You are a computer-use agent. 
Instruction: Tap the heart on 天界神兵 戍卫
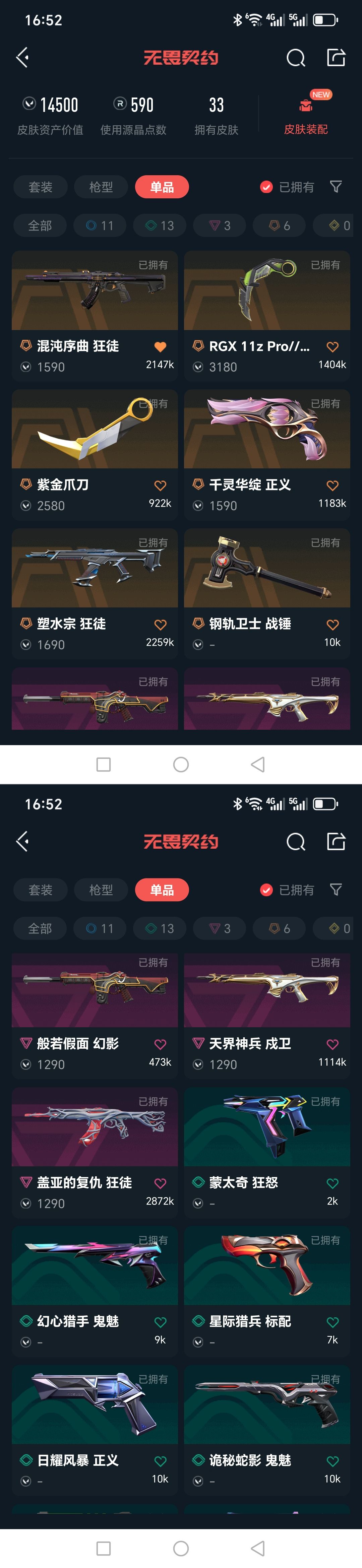pyautogui.click(x=332, y=1045)
